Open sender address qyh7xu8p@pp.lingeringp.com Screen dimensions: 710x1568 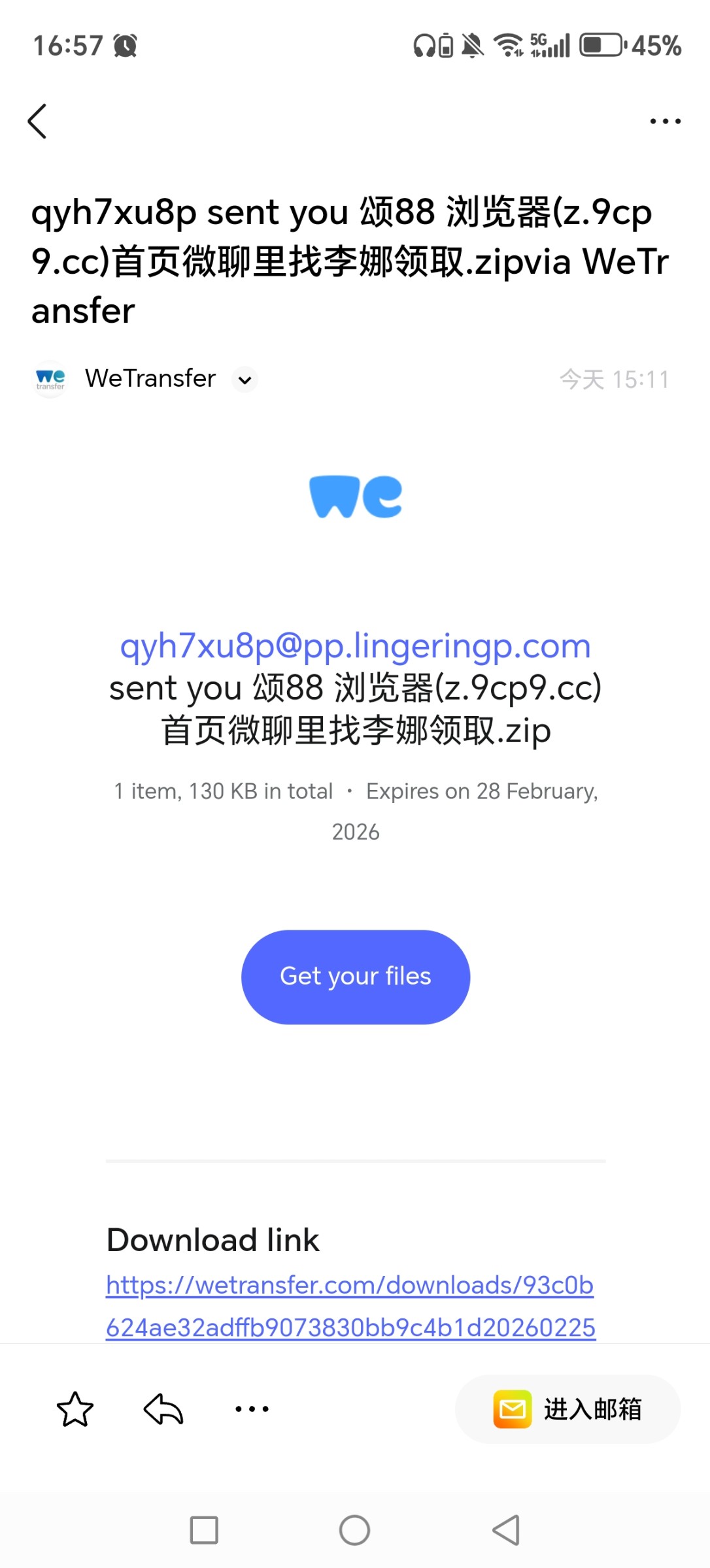tap(355, 646)
